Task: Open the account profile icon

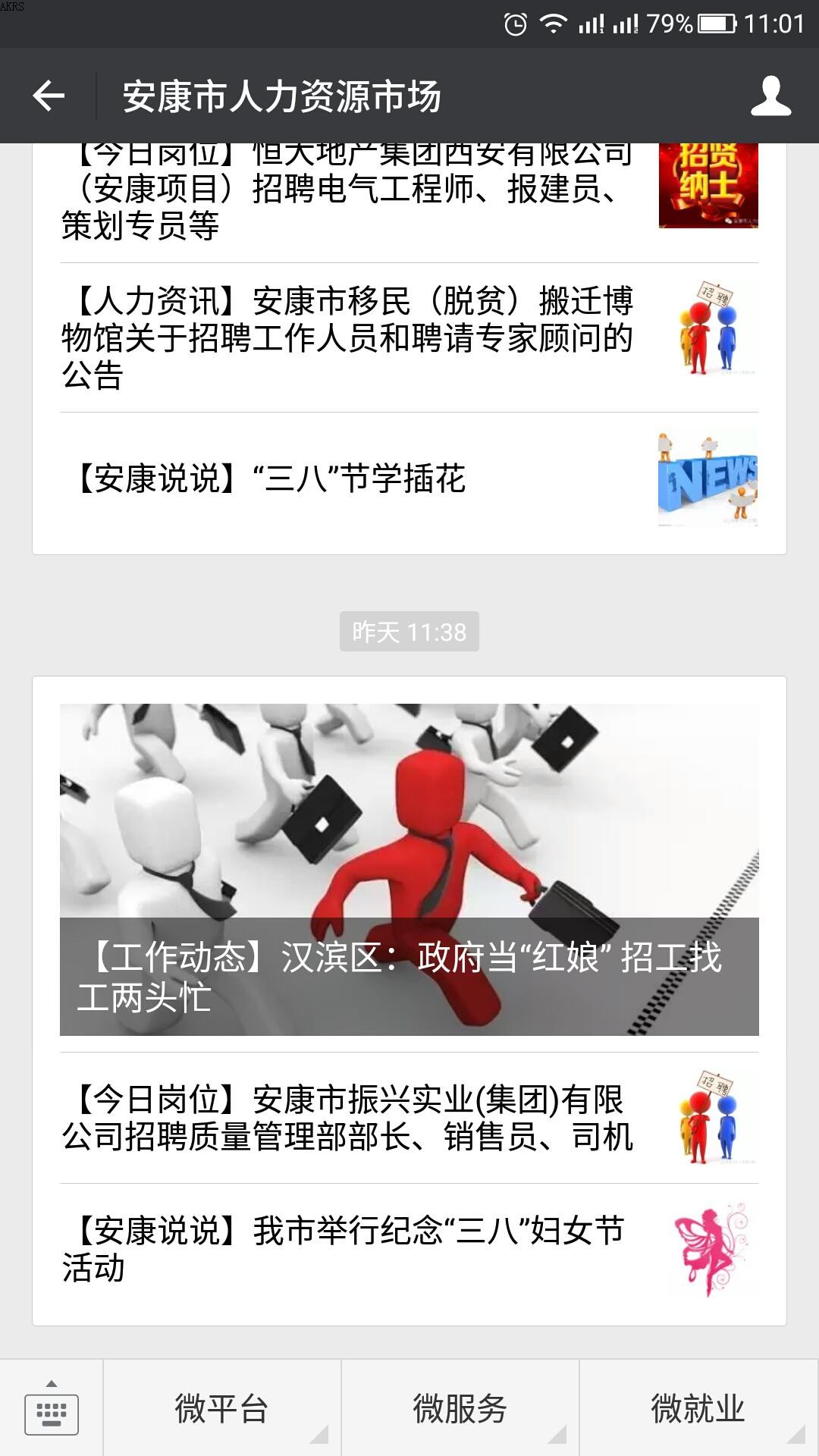Action: [x=771, y=96]
